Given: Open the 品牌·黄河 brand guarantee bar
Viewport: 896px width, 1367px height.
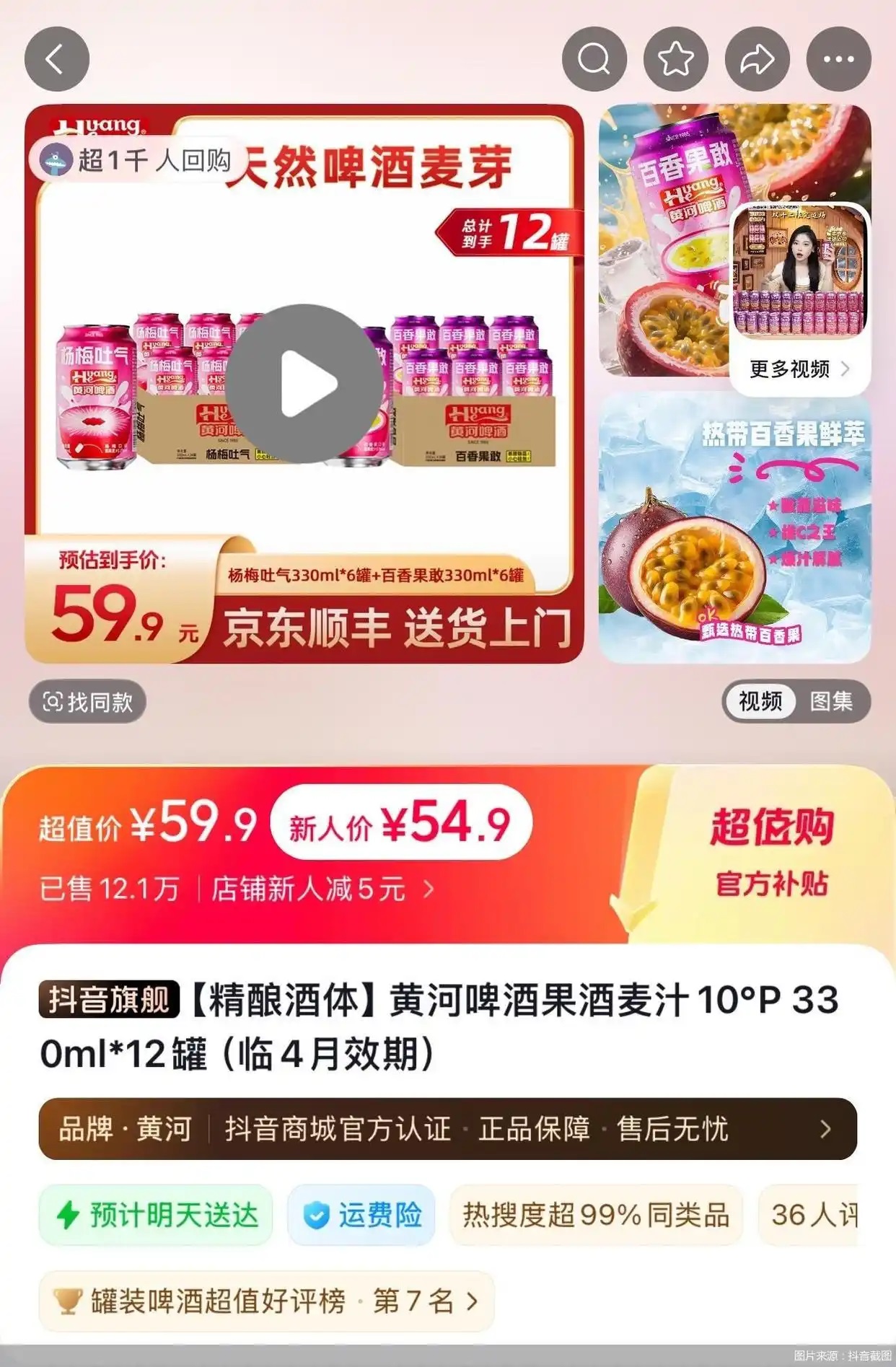Looking at the screenshot, I should [447, 1129].
